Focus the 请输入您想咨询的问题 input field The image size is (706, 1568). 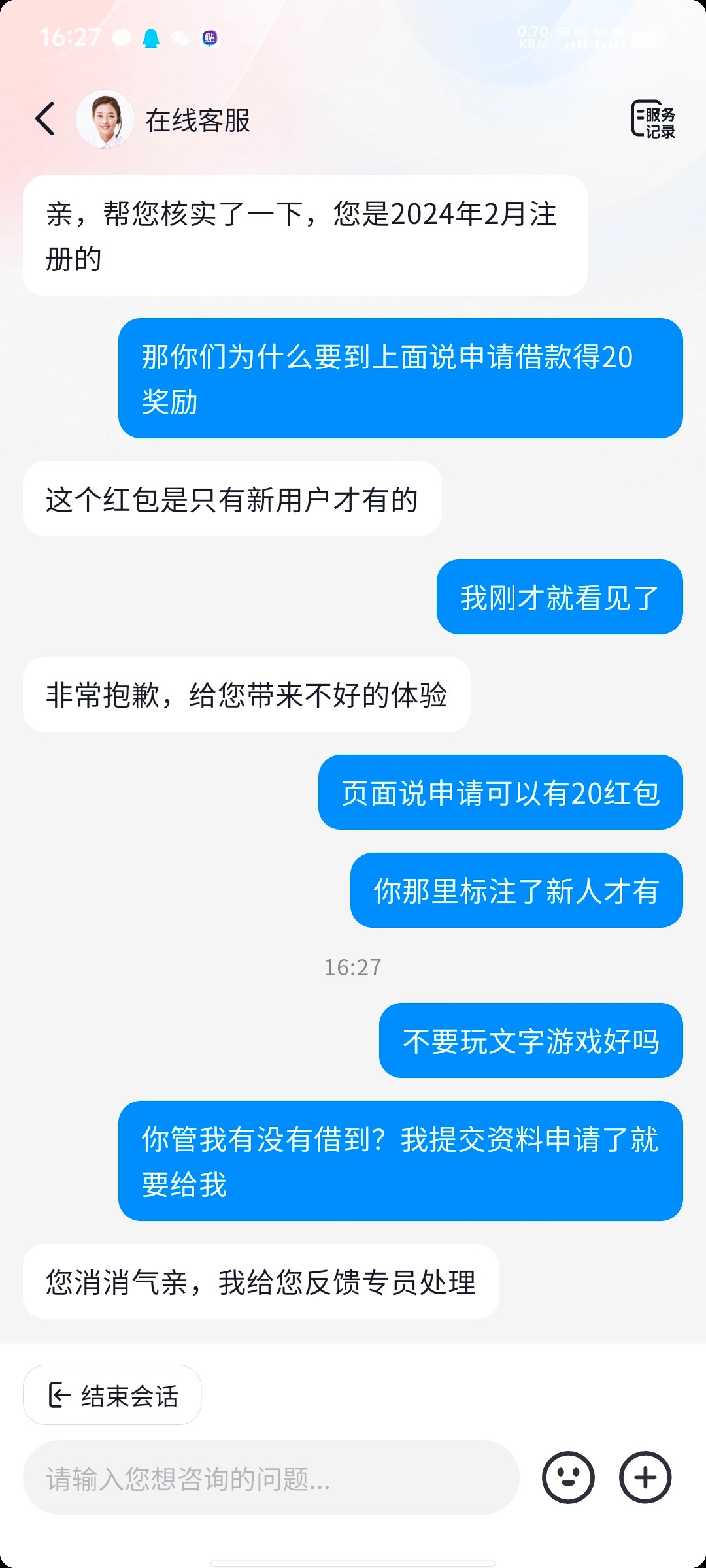click(271, 1478)
